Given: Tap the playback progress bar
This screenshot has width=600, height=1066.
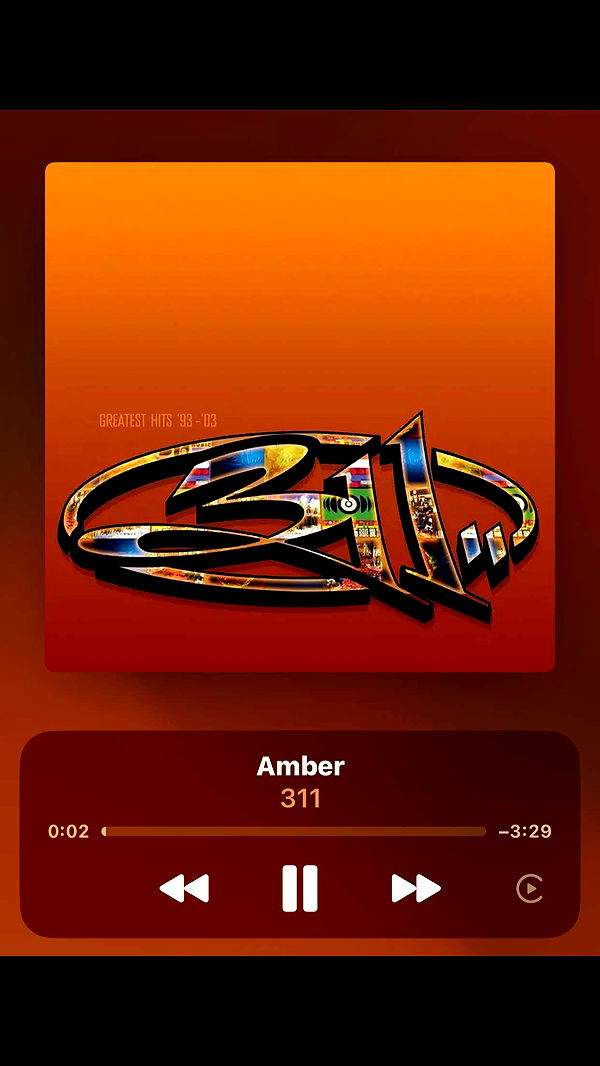Looking at the screenshot, I should click(294, 831).
